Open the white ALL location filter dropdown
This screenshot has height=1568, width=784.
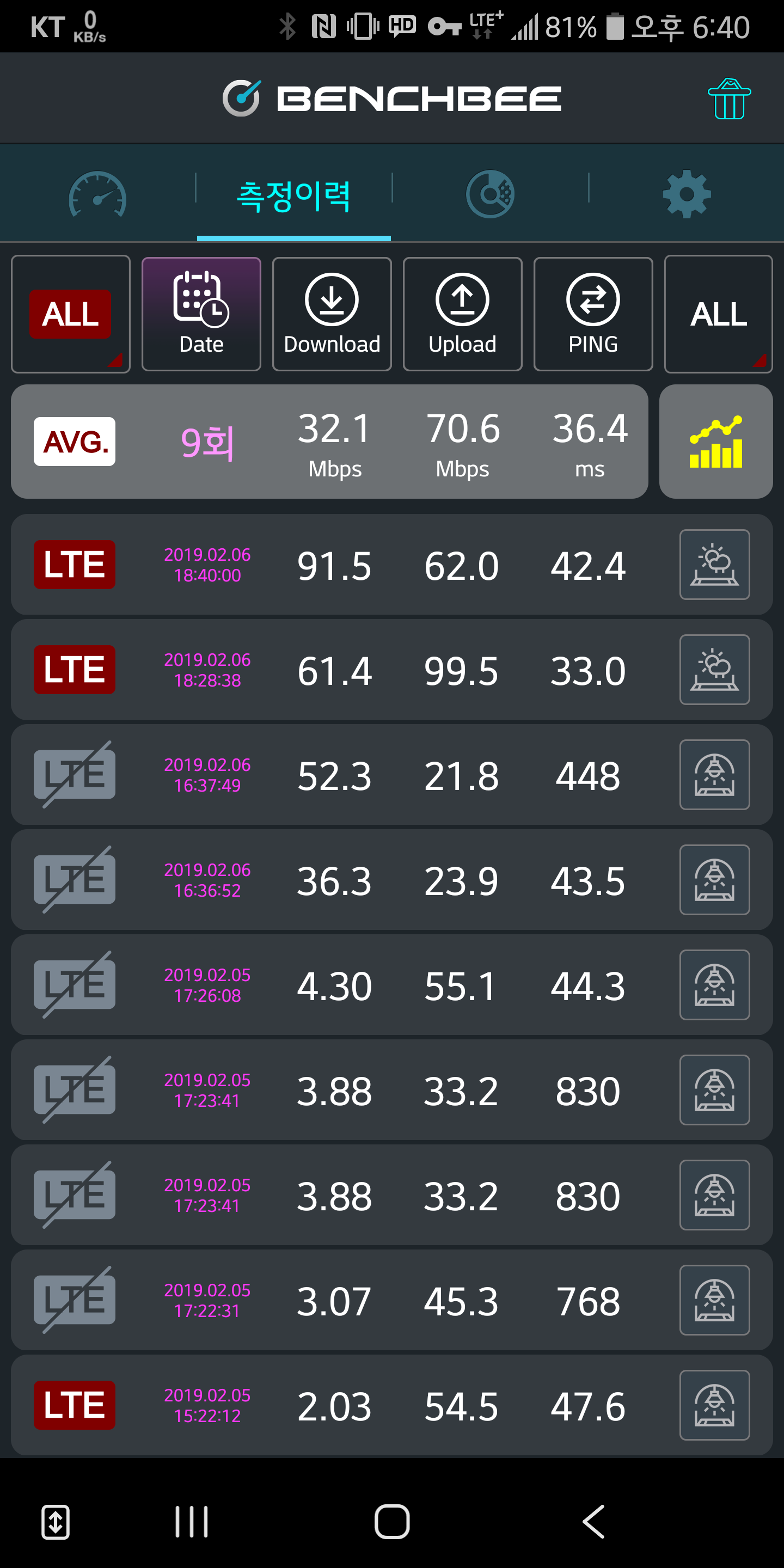[718, 314]
